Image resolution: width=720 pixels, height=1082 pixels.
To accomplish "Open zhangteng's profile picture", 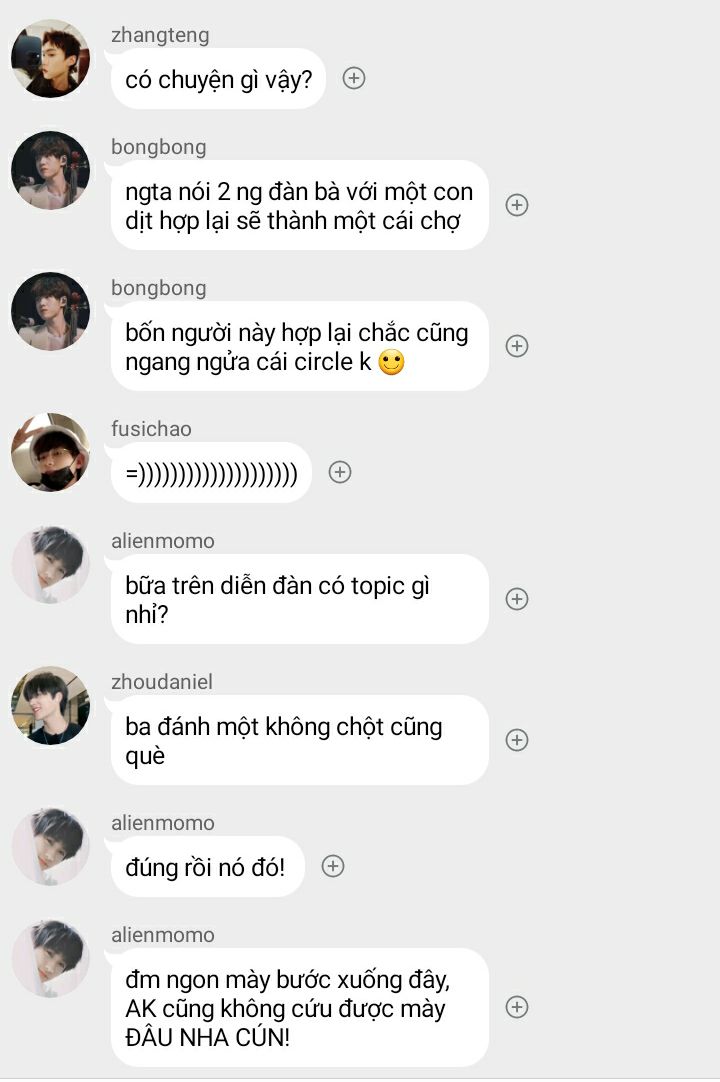I will [x=51, y=59].
